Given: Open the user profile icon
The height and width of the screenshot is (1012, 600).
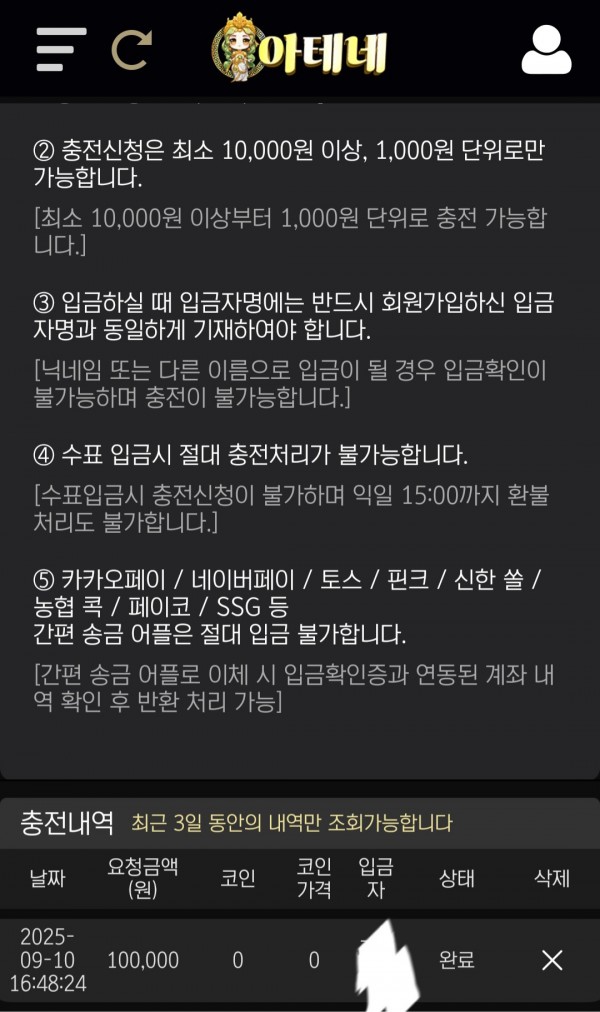Looking at the screenshot, I should point(546,50).
